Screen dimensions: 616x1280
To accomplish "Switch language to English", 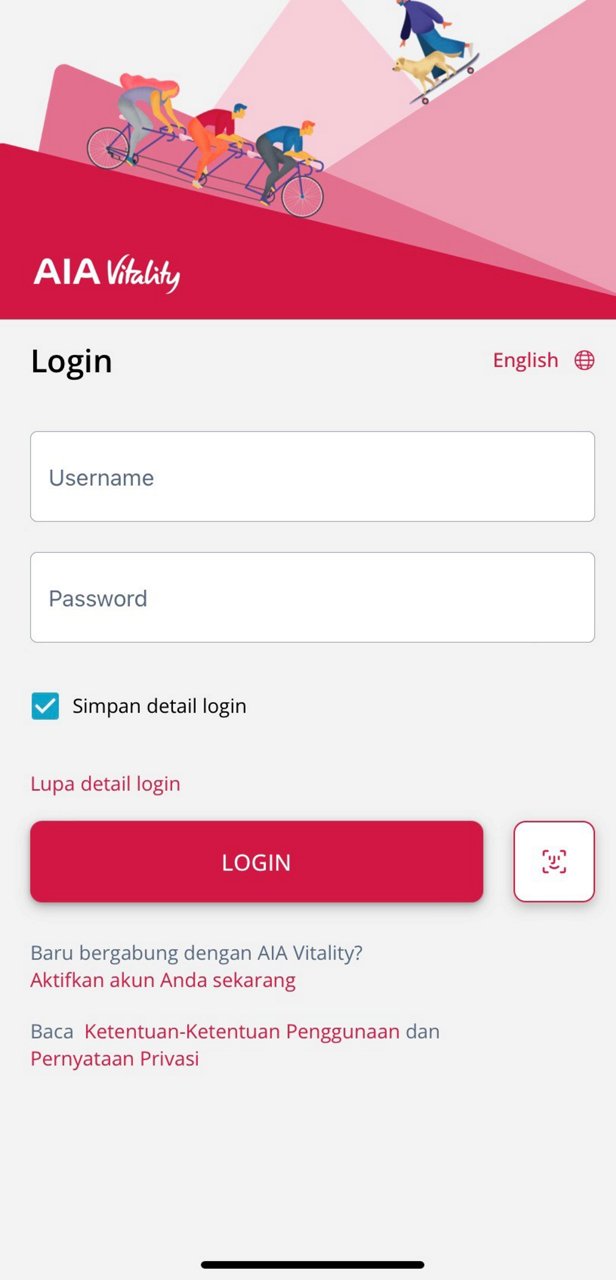I will (x=543, y=360).
